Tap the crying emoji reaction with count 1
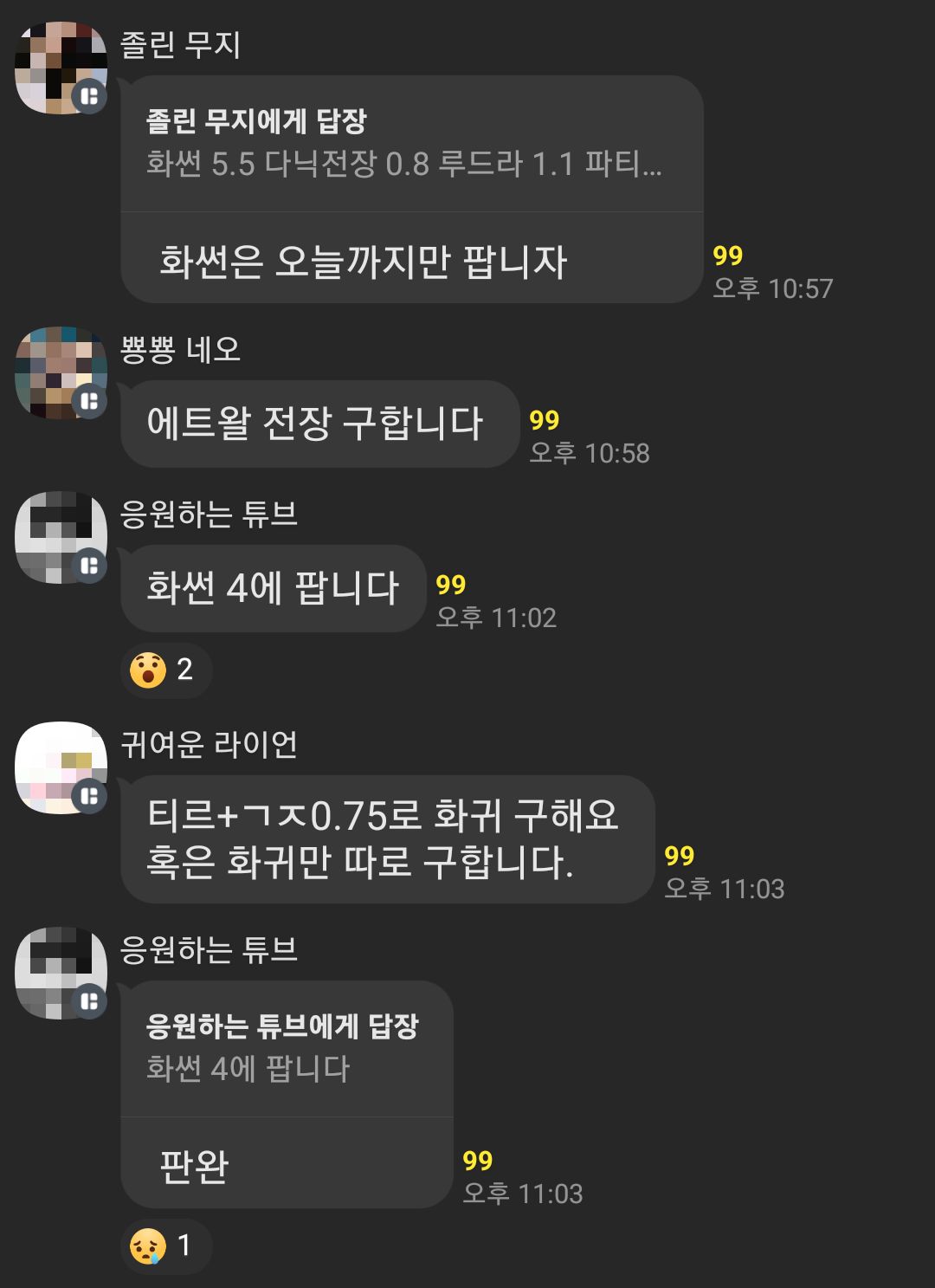This screenshot has height=1288, width=935. click(x=165, y=1246)
